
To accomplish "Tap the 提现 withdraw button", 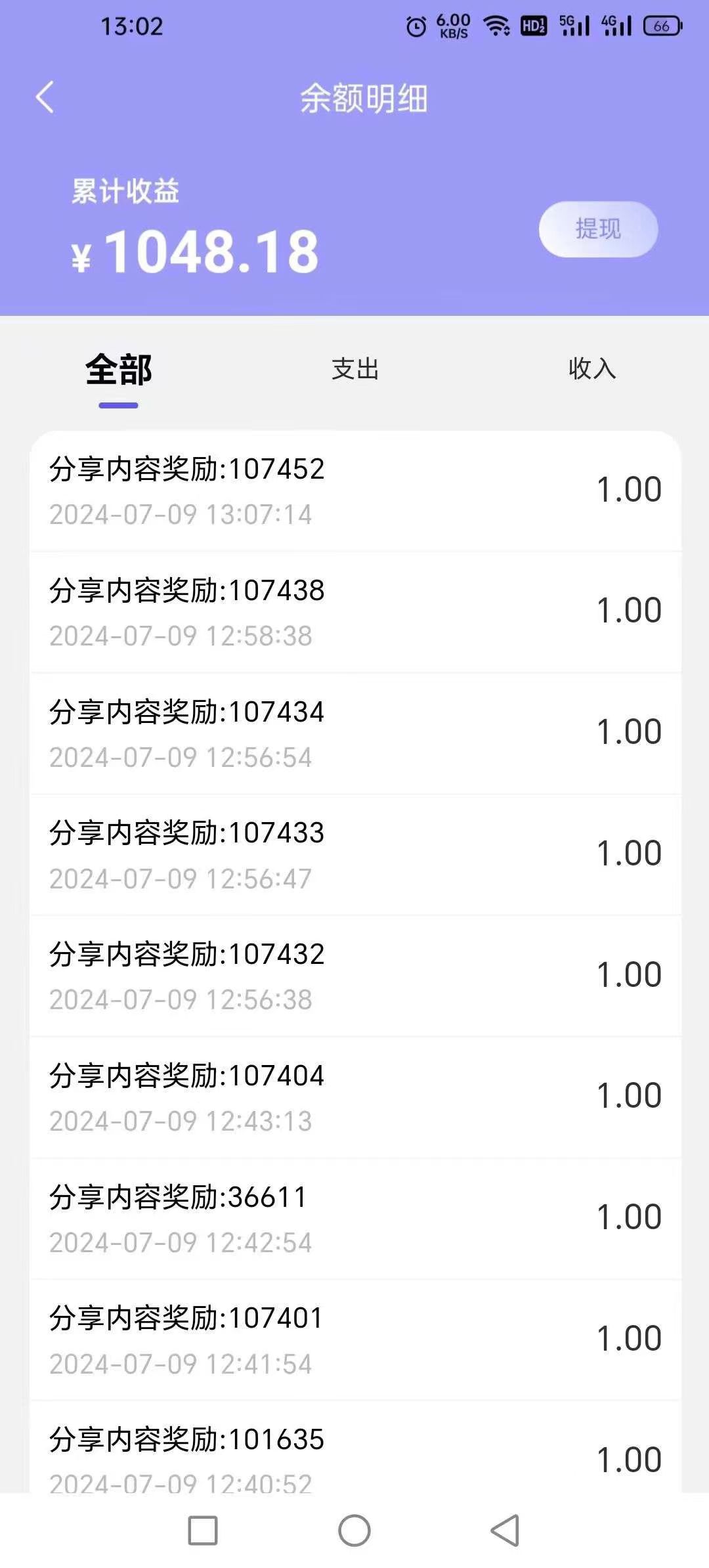I will tap(598, 229).
